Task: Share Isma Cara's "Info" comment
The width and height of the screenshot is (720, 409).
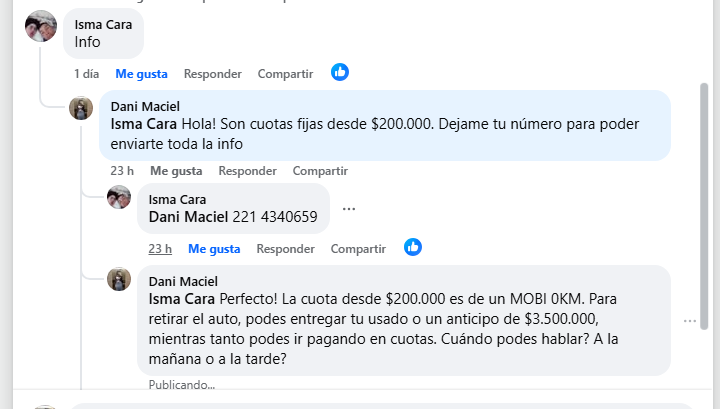Action: pyautogui.click(x=285, y=74)
